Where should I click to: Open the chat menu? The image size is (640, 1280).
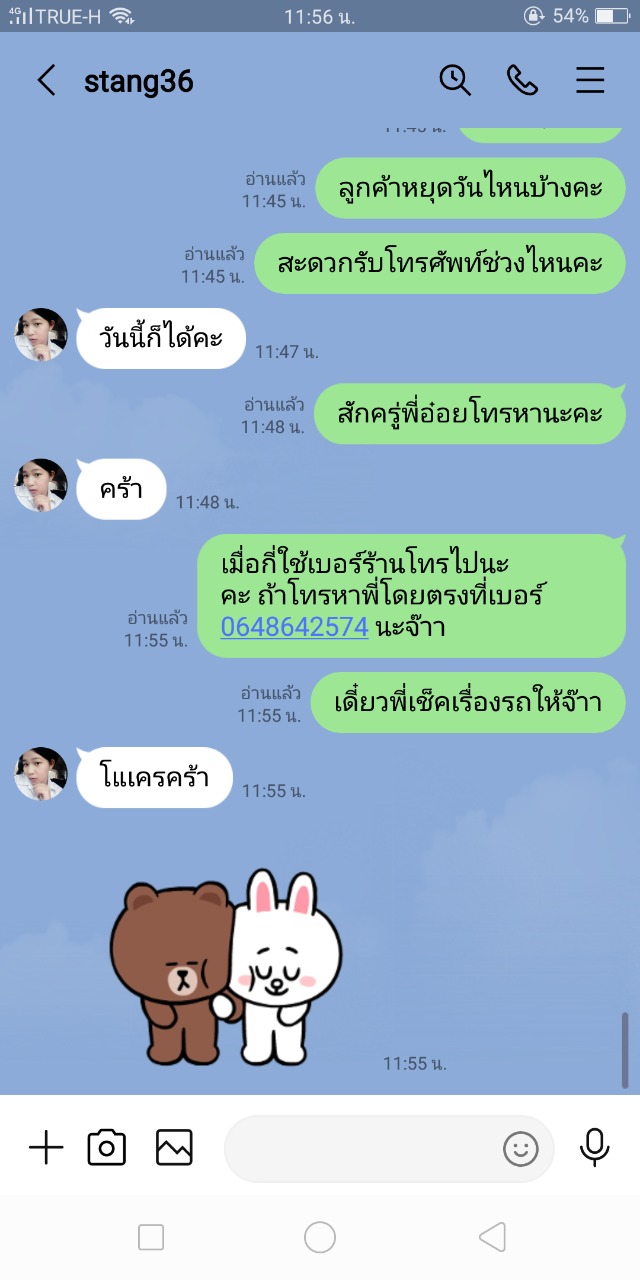(590, 81)
